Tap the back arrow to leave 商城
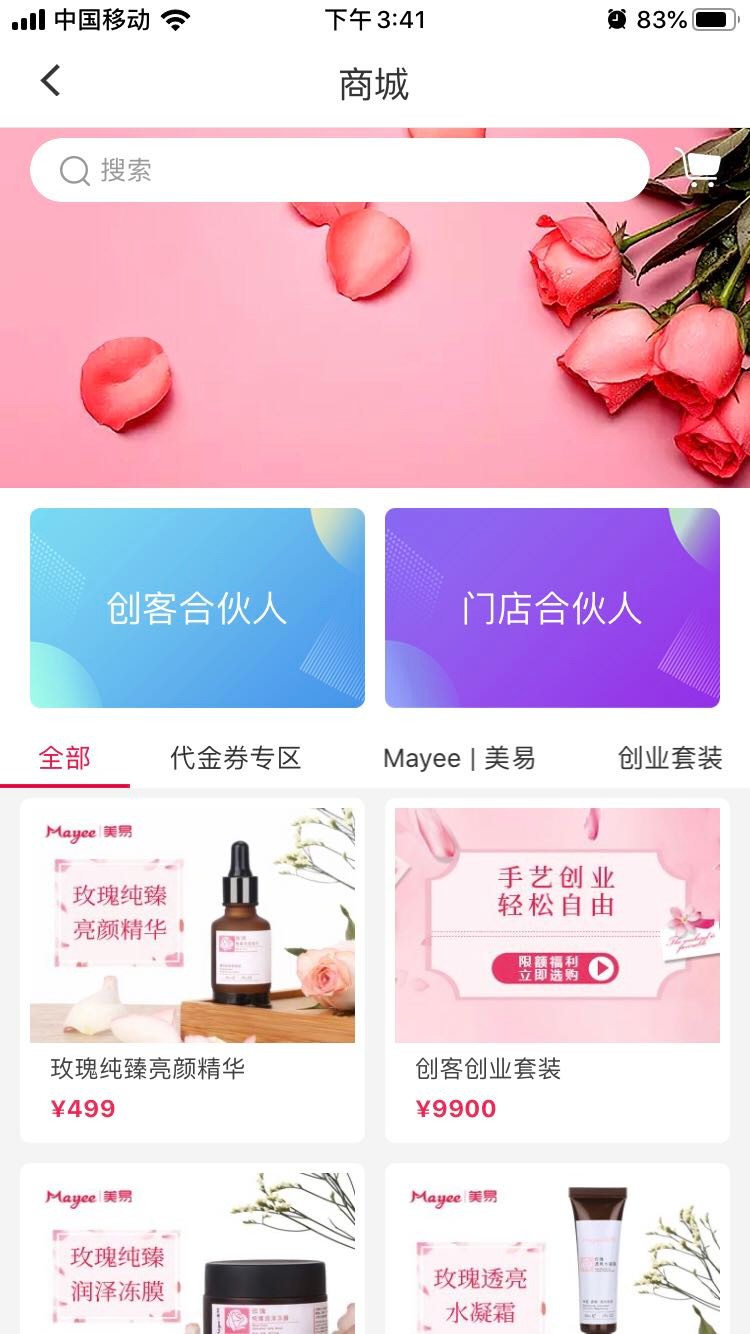Screen dimensions: 750x1334 coord(52,79)
